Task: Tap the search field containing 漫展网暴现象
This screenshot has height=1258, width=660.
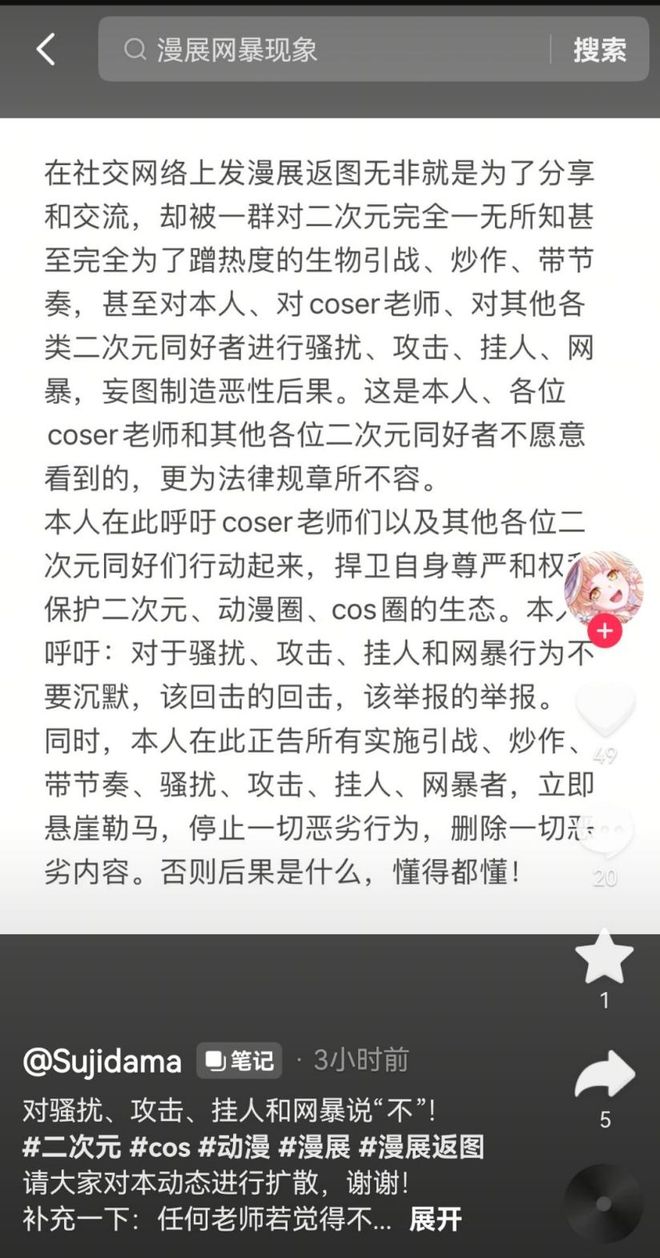Action: point(330,49)
